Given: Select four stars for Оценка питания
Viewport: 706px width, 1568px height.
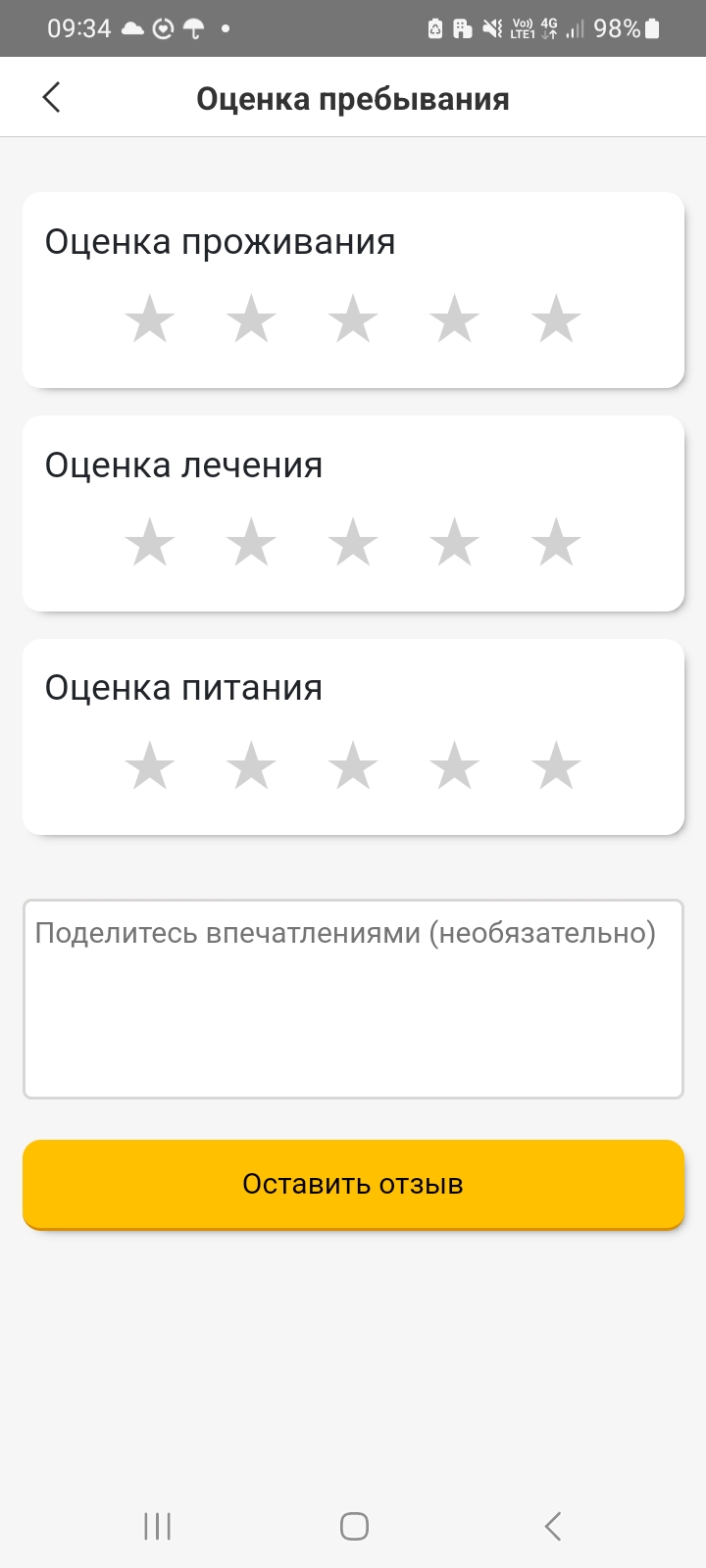Looking at the screenshot, I should click(x=455, y=765).
